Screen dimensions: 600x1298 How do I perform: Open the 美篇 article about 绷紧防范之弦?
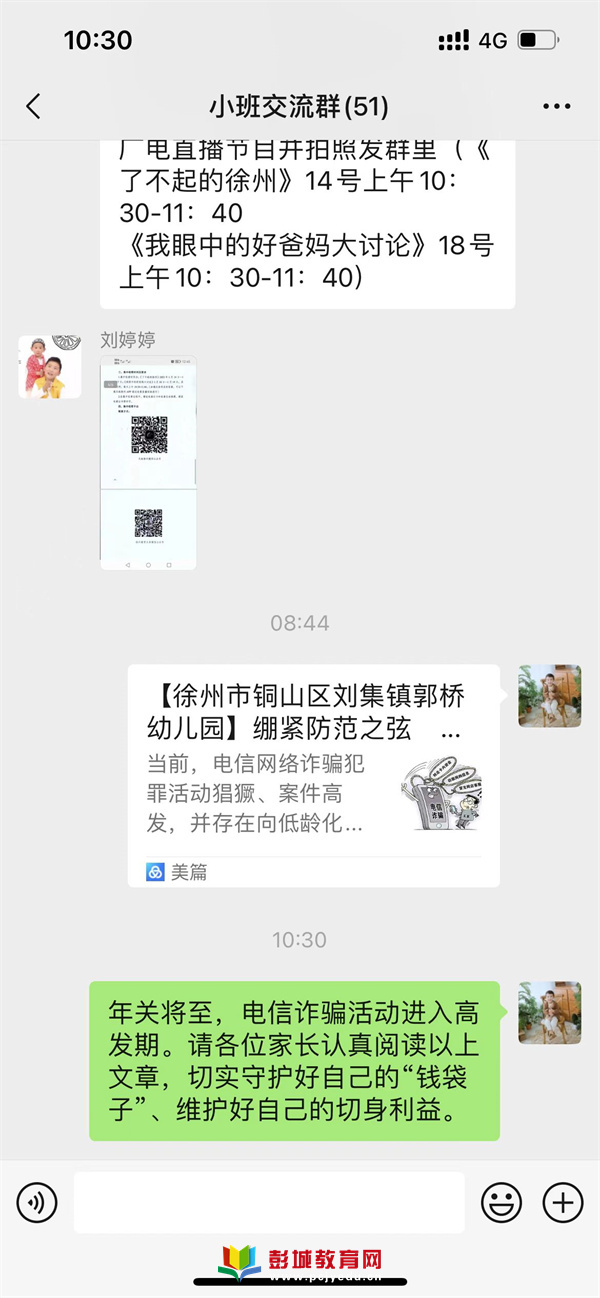[313, 775]
